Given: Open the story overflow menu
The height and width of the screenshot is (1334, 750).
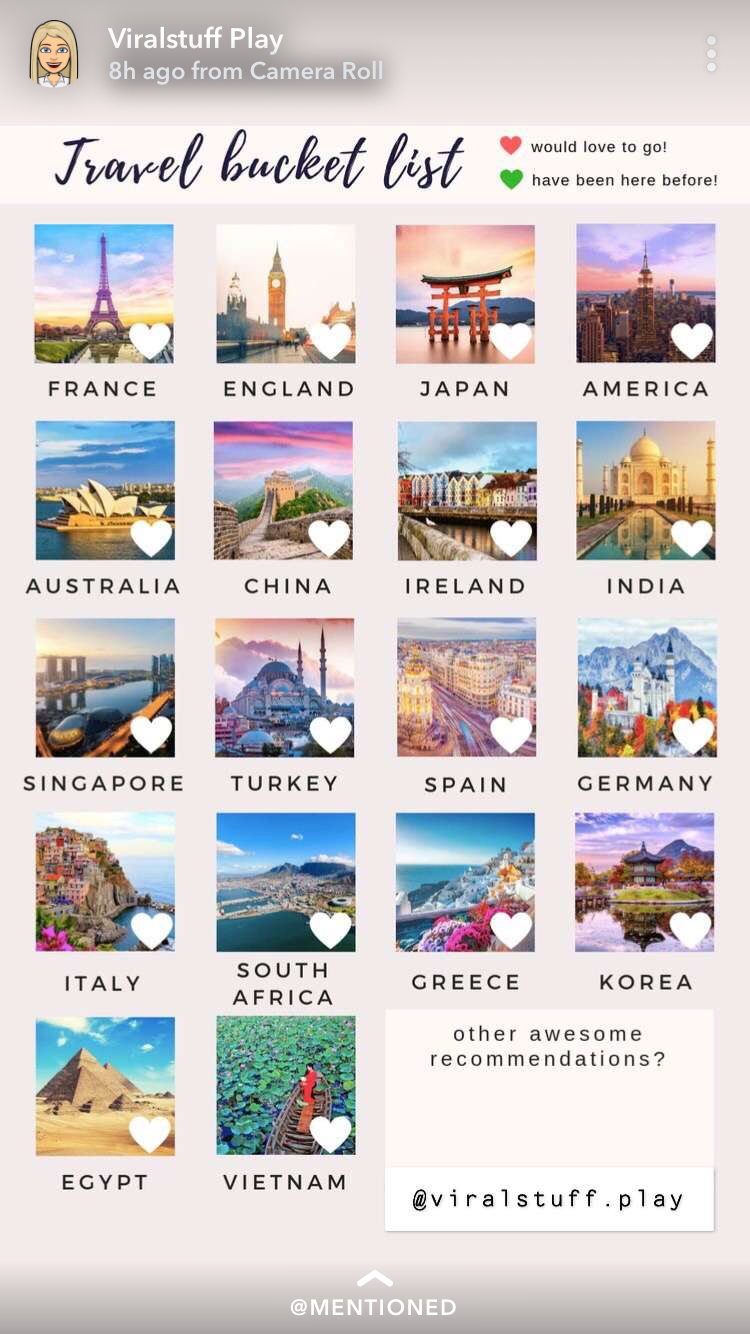Looking at the screenshot, I should click(711, 55).
